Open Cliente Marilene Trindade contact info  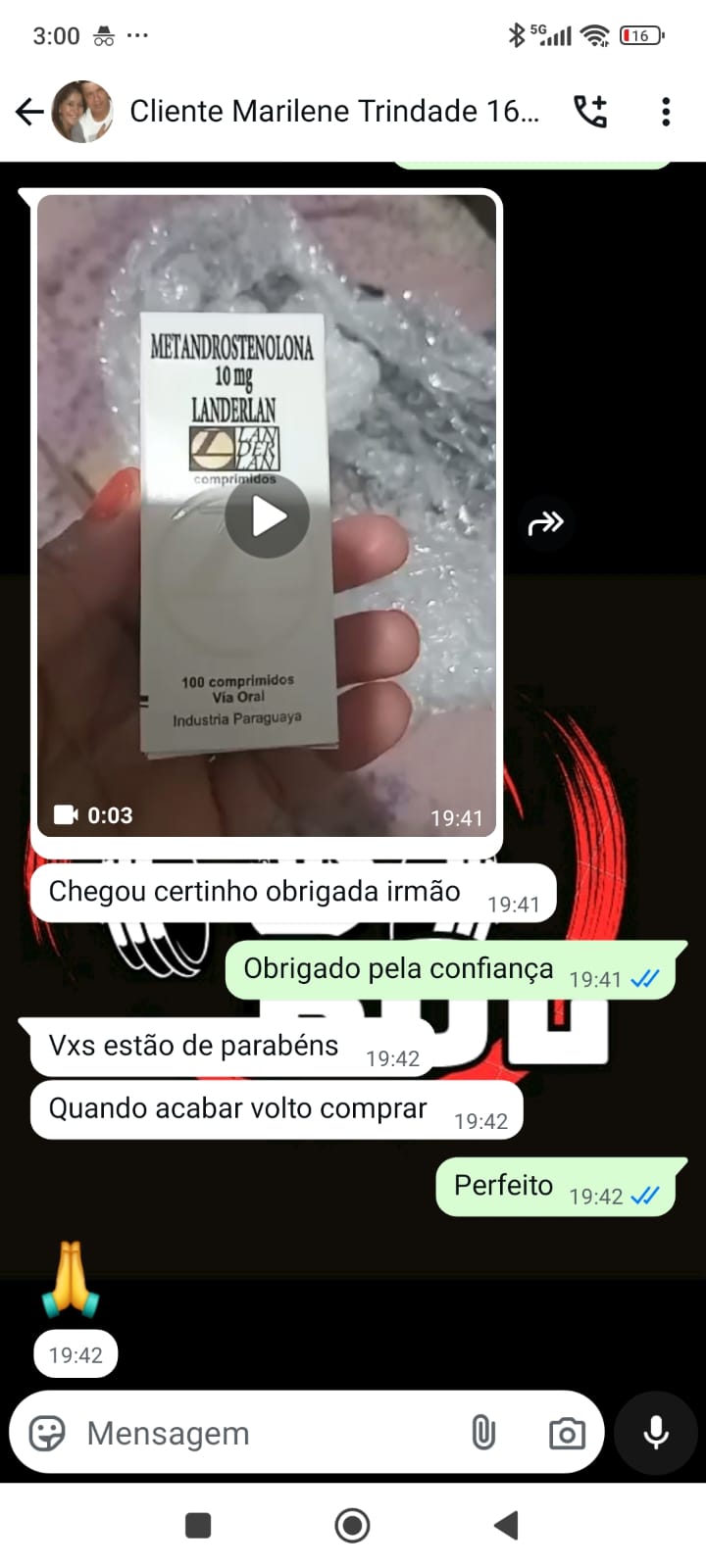coord(333,112)
